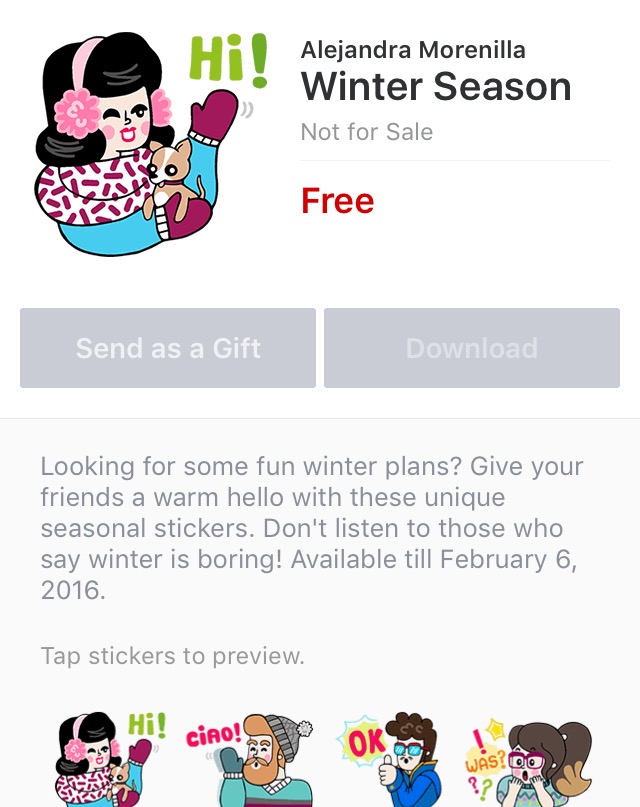
Task: Preview the "Hi!" sticker in the sticker grid
Action: [x=111, y=760]
